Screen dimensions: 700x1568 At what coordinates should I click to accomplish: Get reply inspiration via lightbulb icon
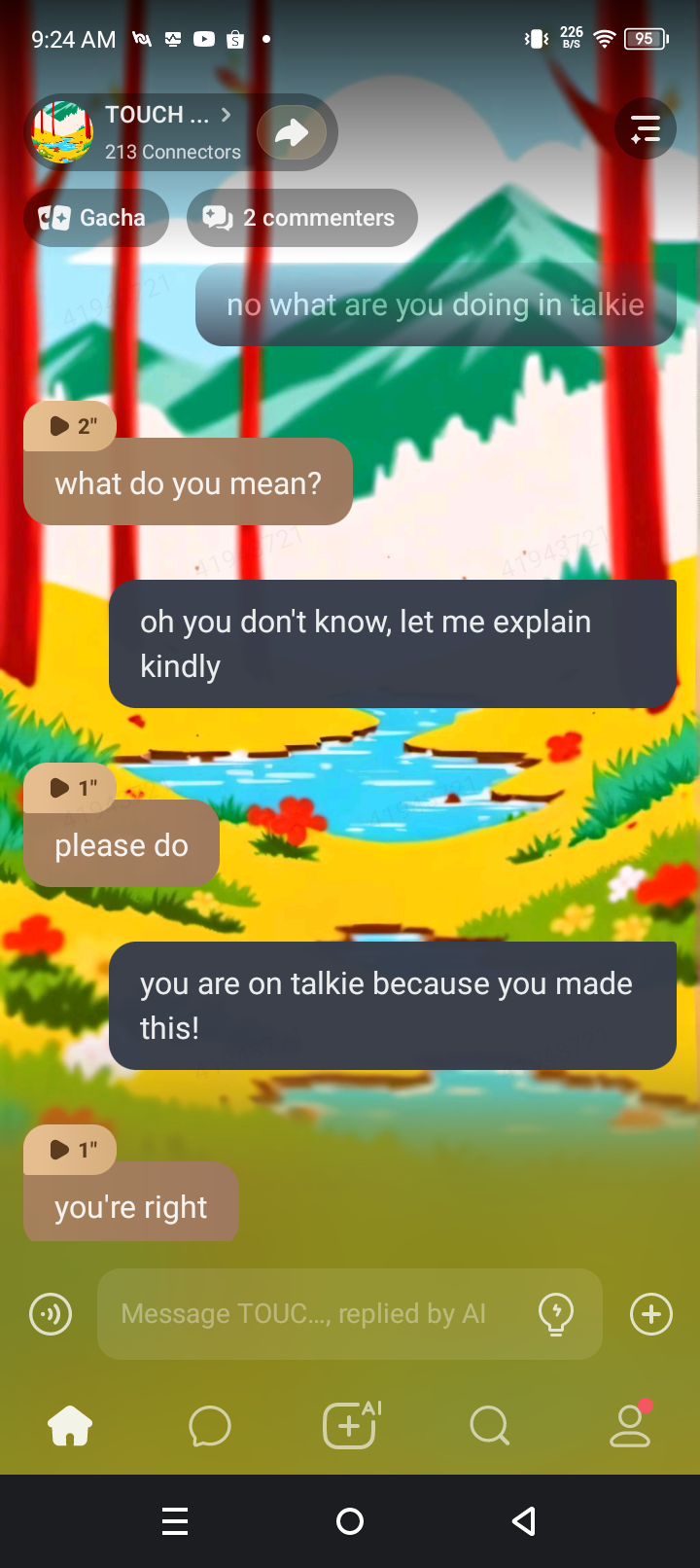[x=556, y=1314]
